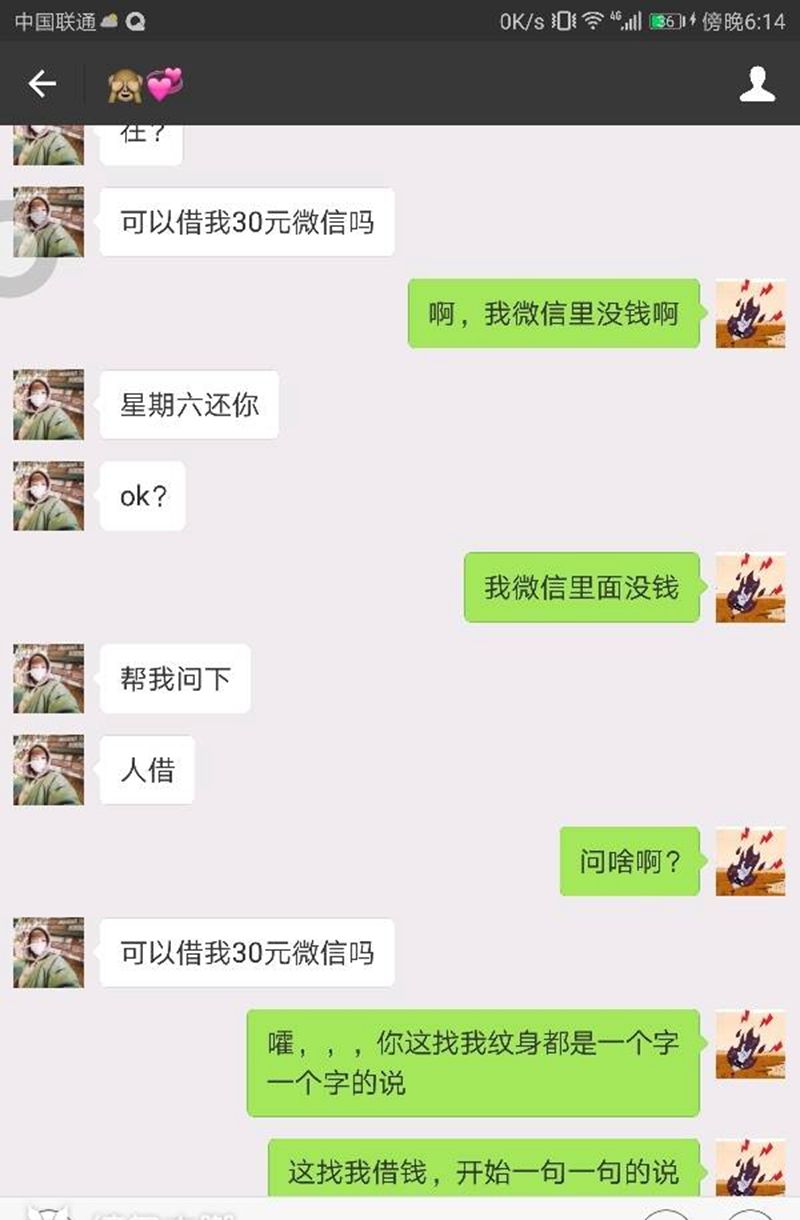The height and width of the screenshot is (1220, 800).
Task: Tap the 人借 message bubble
Action: pyautogui.click(x=146, y=770)
